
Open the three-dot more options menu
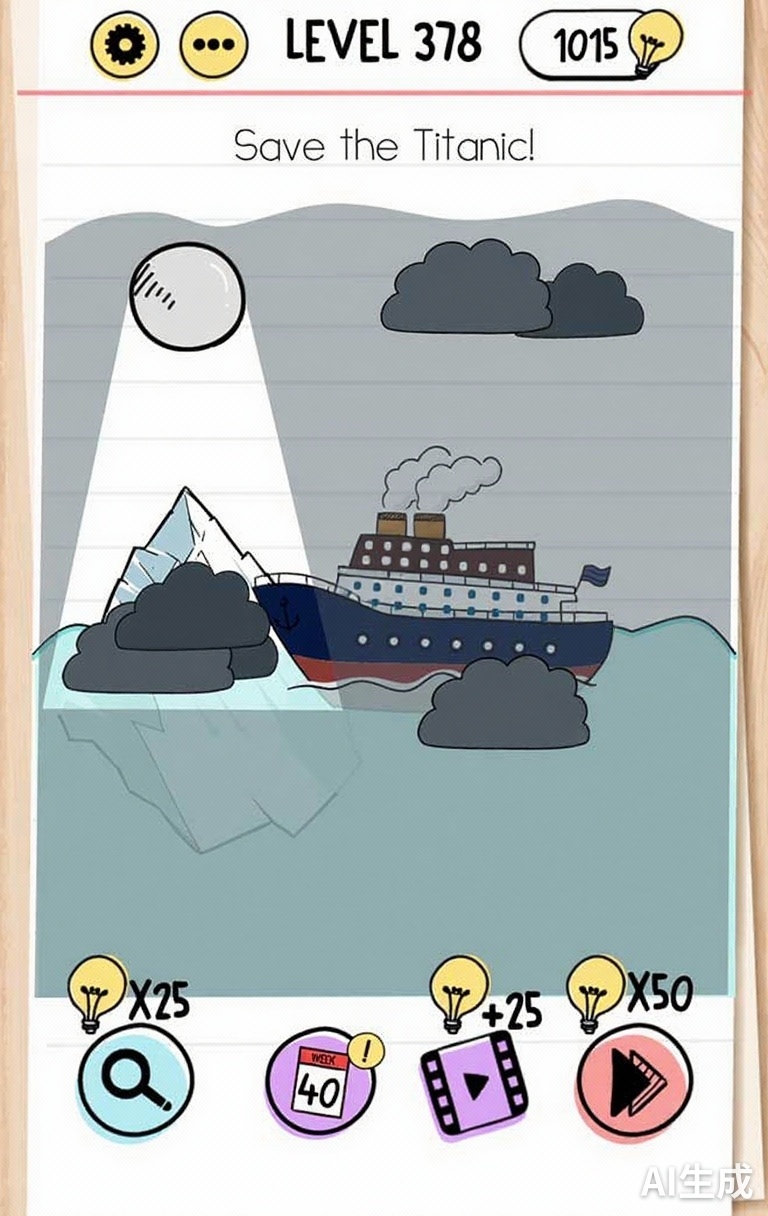pos(213,44)
